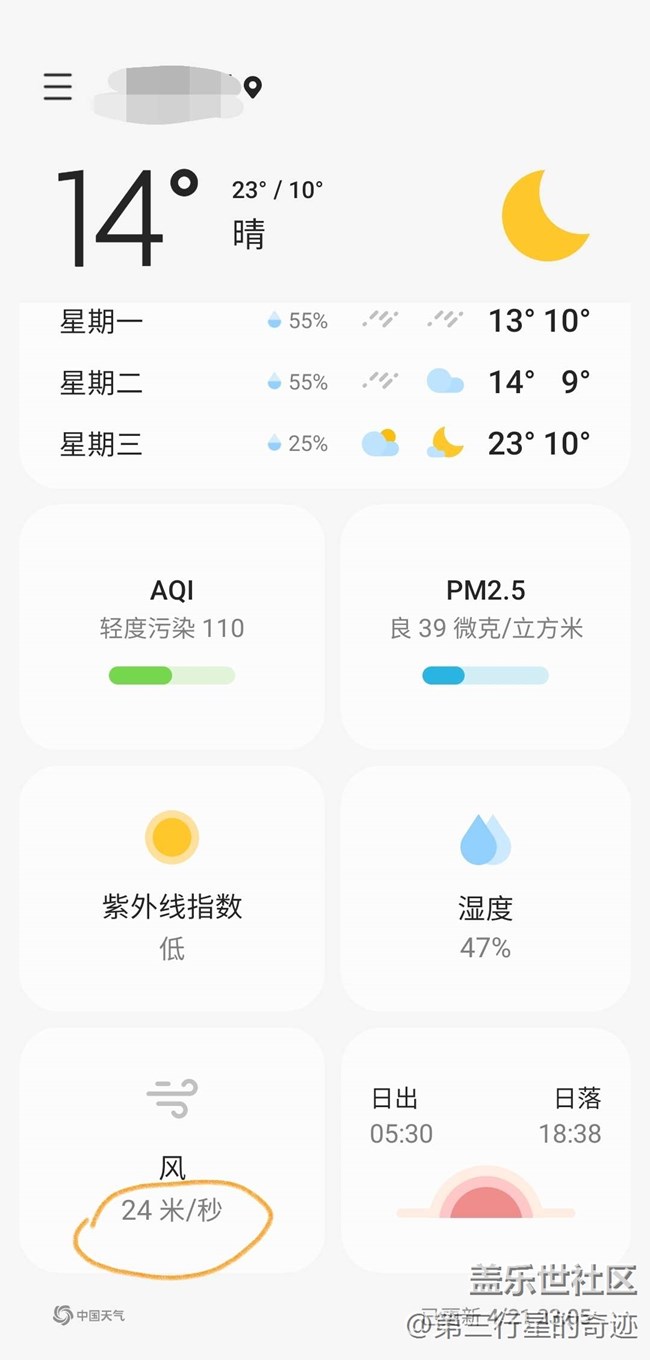
Task: View 紫外线指数 details card
Action: [x=172, y=888]
